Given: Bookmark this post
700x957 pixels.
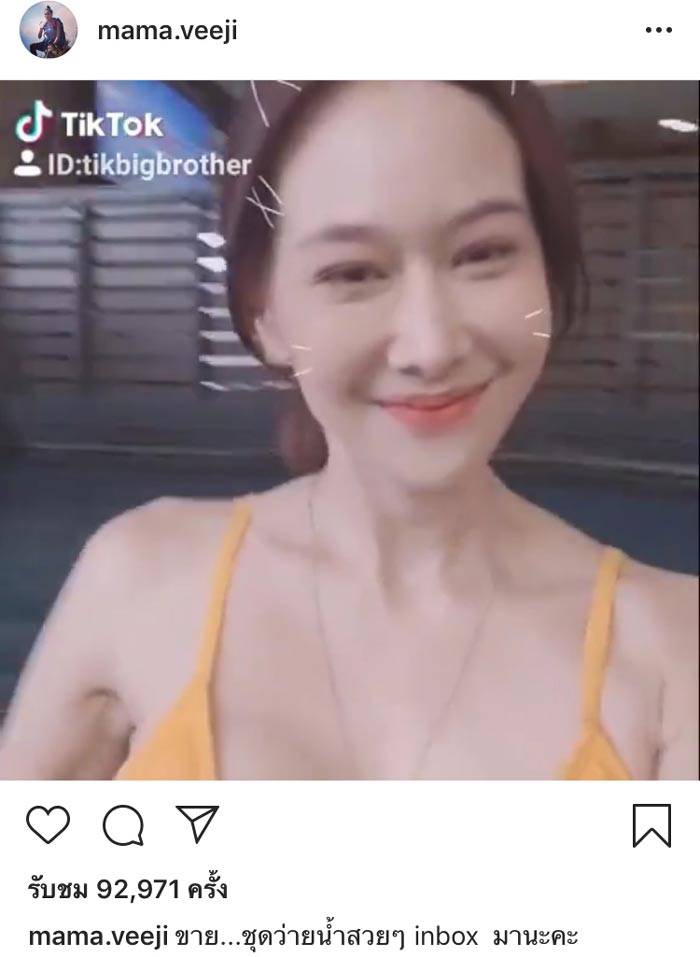Looking at the screenshot, I should pos(651,826).
